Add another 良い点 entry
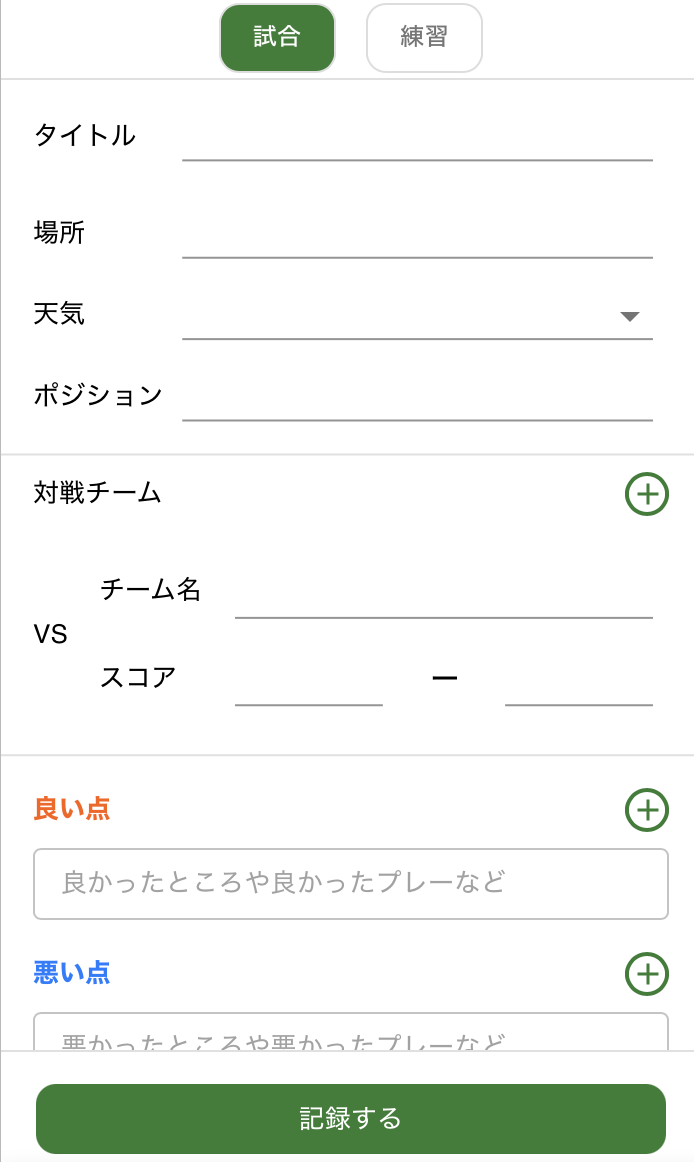The width and height of the screenshot is (694, 1162). 647,809
